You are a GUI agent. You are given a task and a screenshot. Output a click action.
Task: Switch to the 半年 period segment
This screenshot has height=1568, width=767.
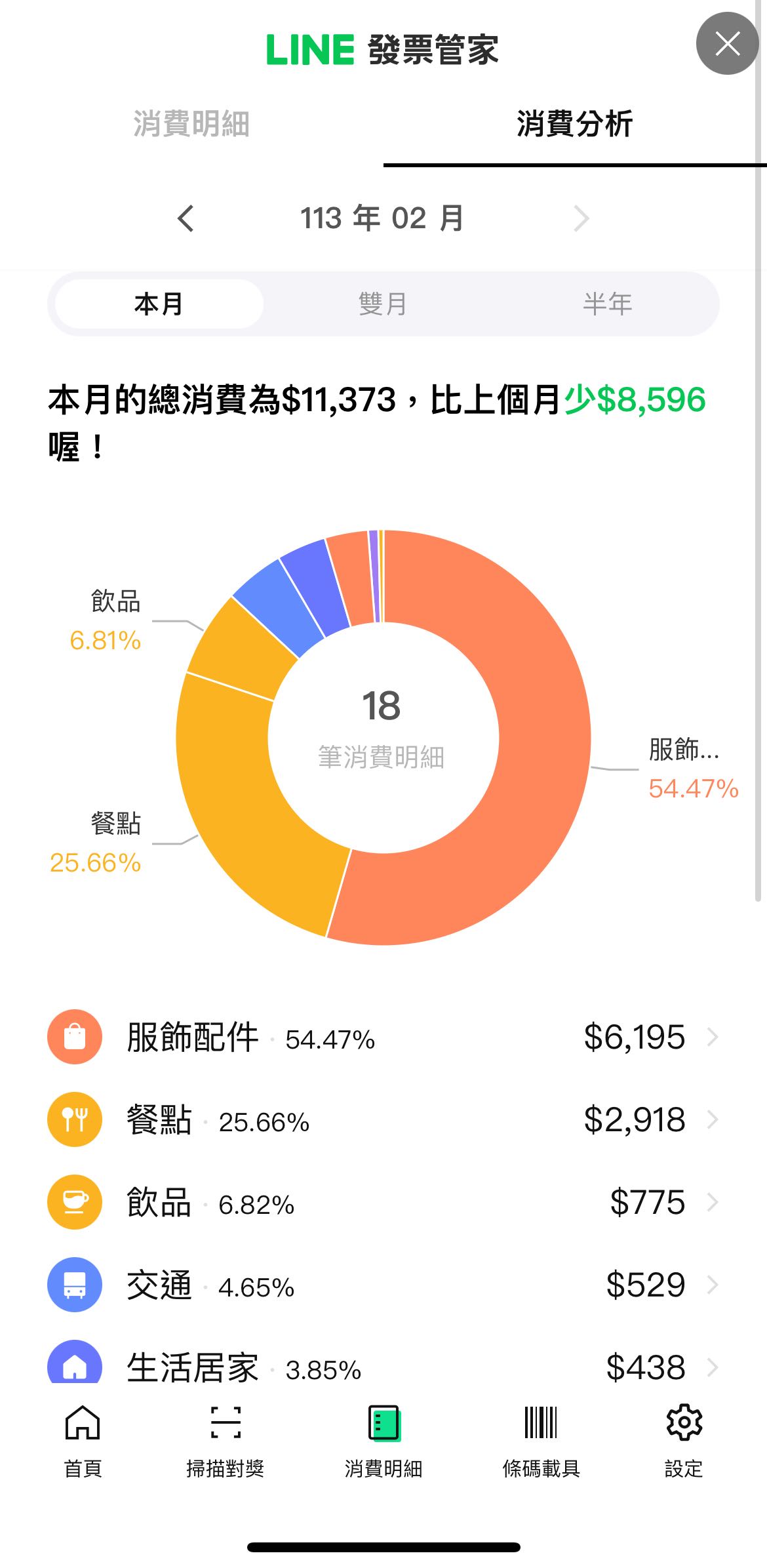[x=608, y=304]
